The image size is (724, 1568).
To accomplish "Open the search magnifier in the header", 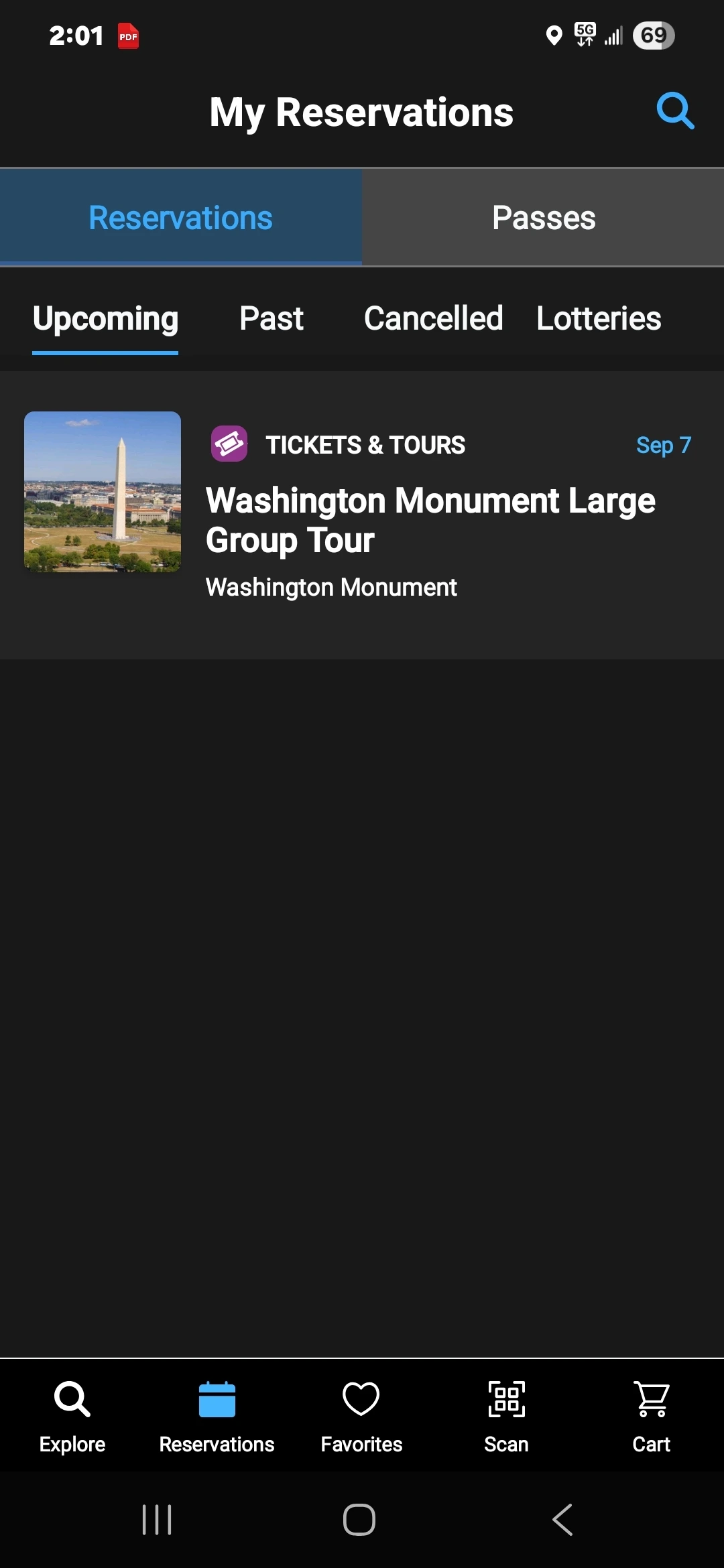I will tap(674, 111).
